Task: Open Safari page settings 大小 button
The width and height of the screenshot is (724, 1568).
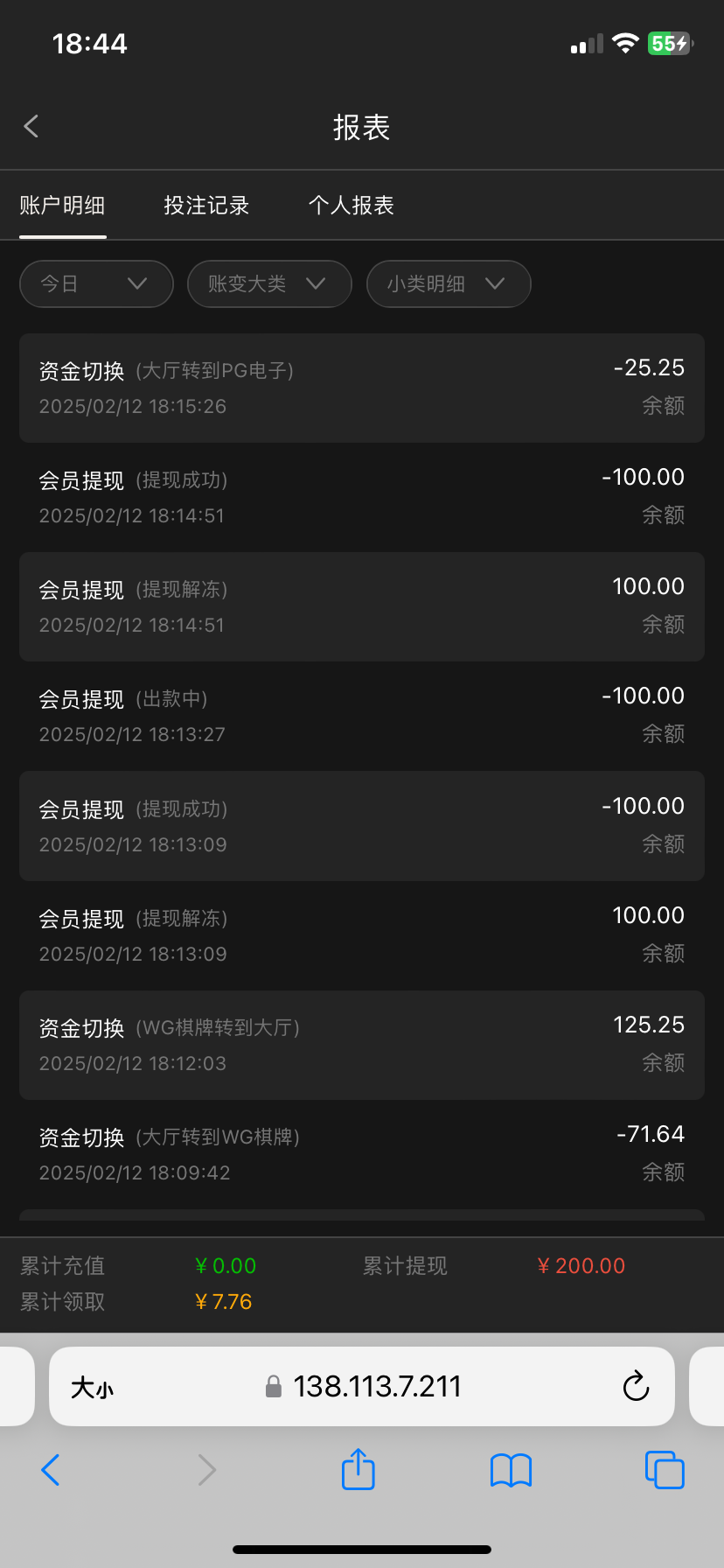Action: pos(92,1388)
